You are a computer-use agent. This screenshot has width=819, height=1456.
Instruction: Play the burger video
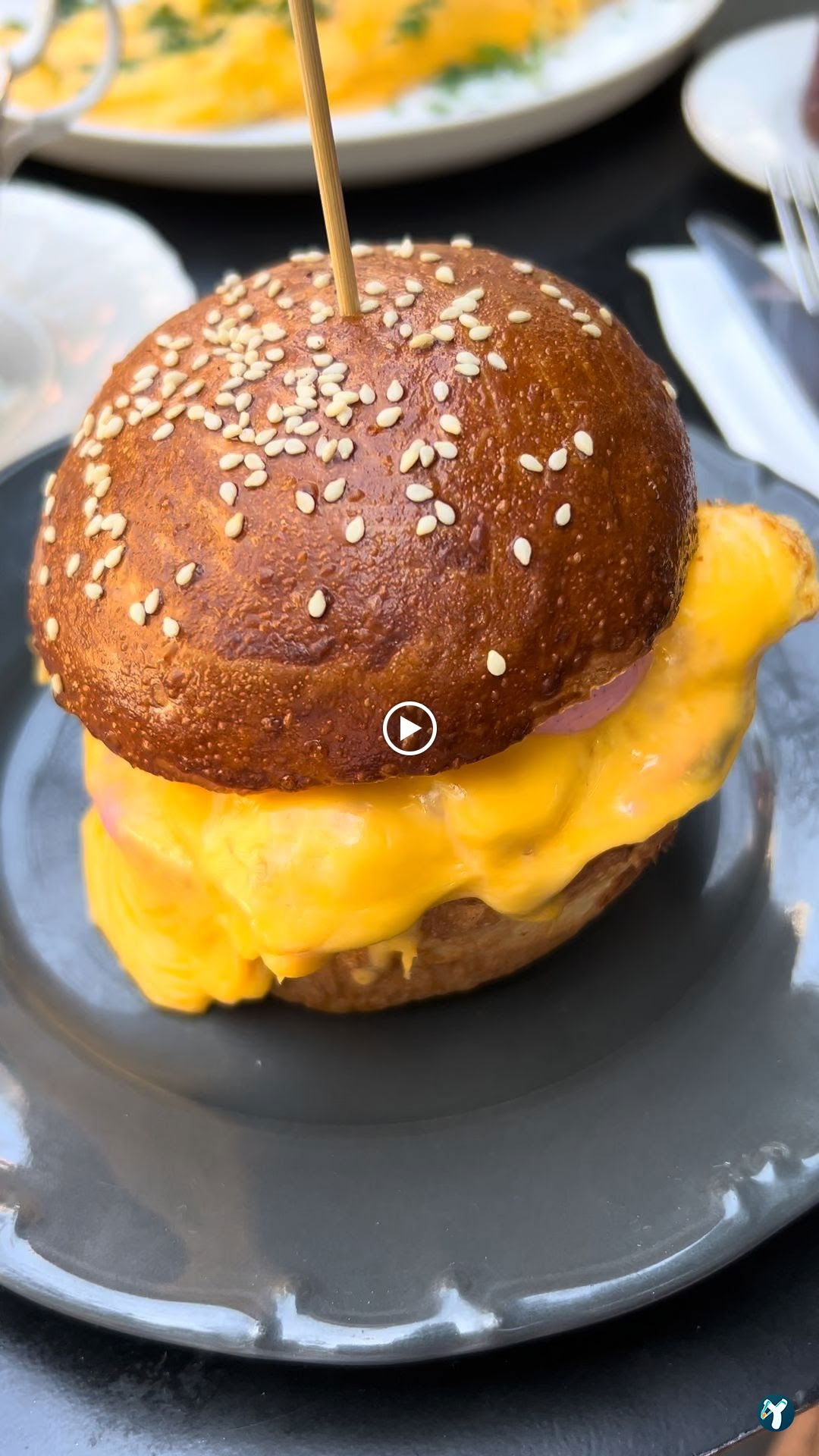[x=409, y=729]
